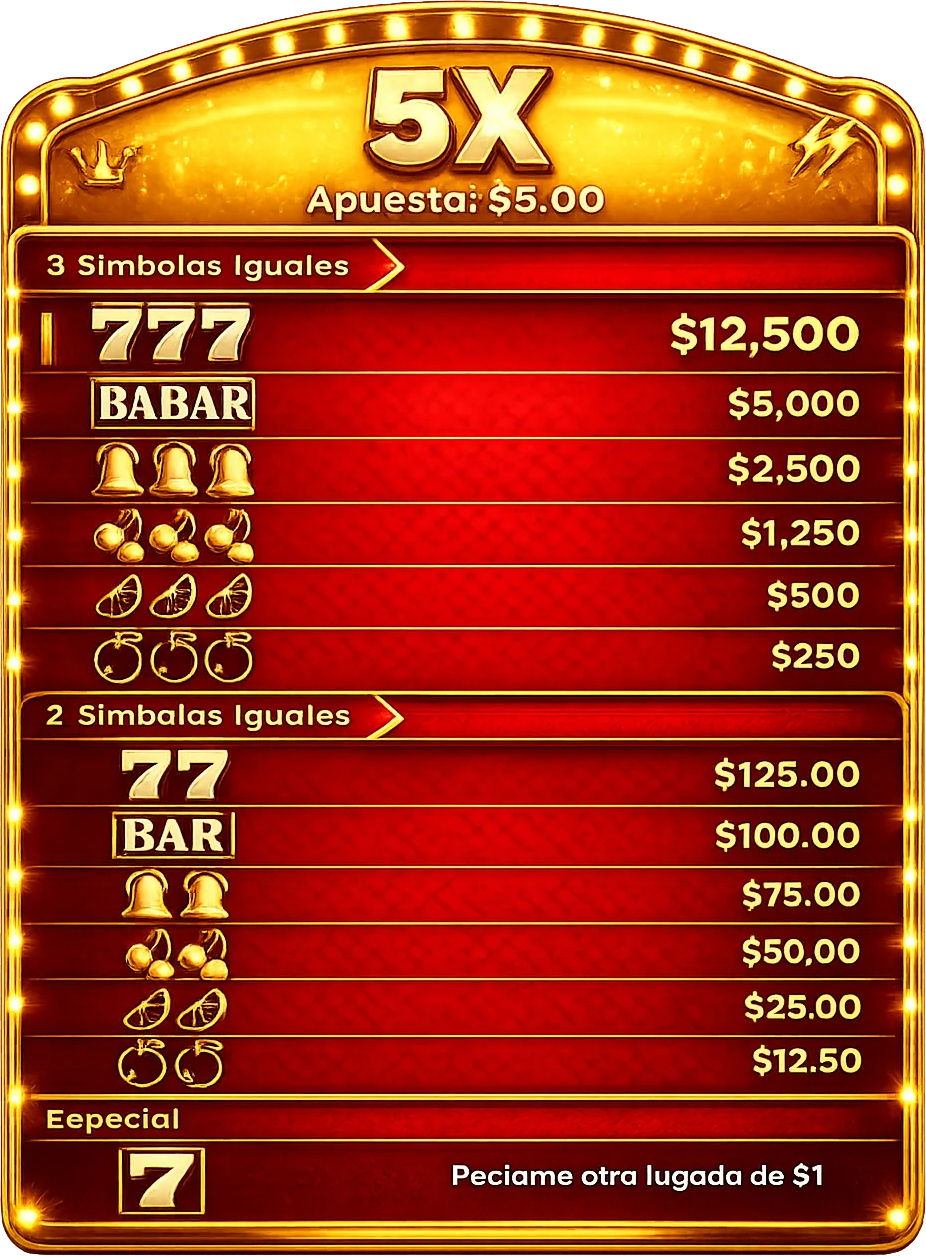Select the 3 Simbolas Iguales header
Viewport: 926px width, 1256px height.
(196, 266)
